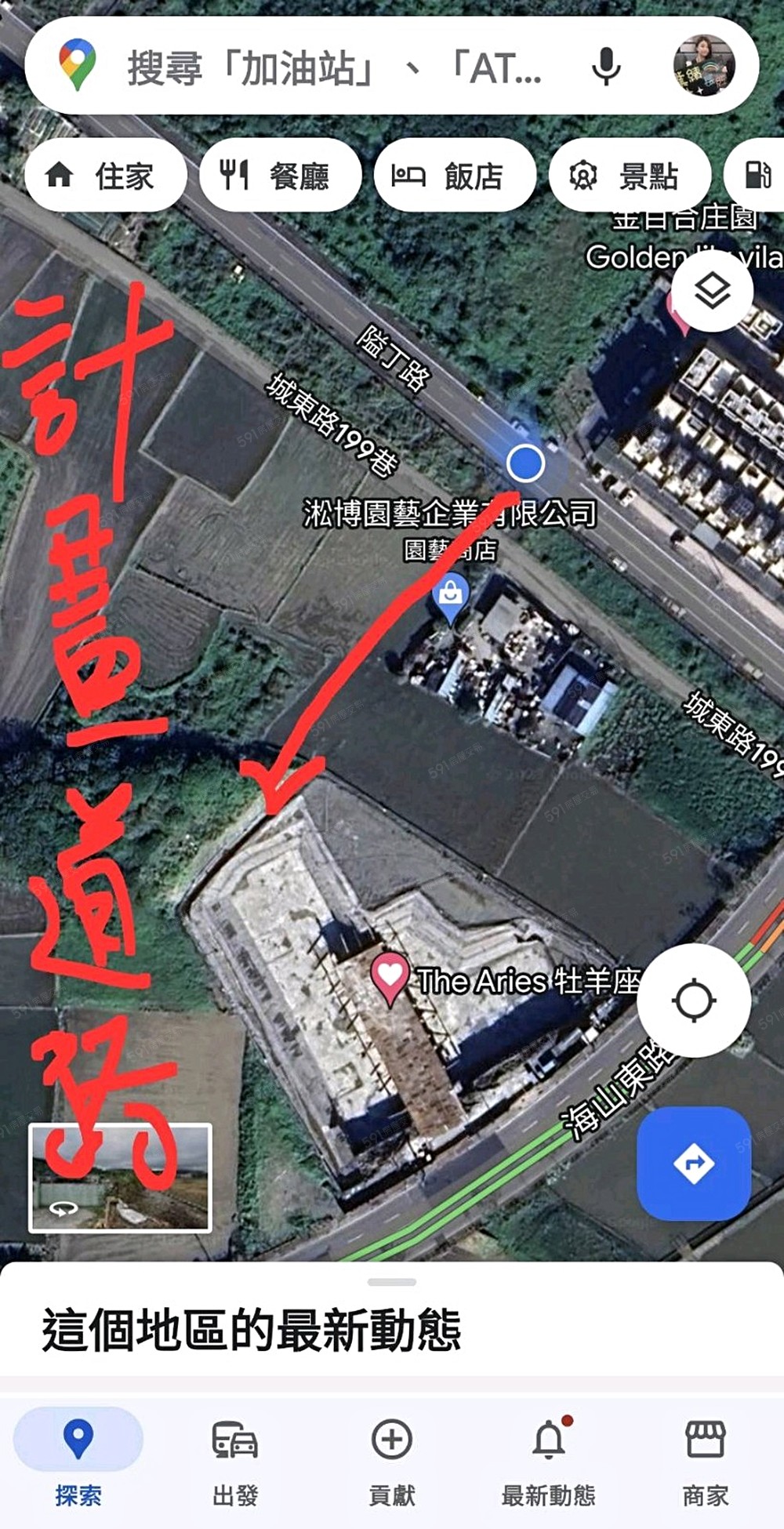Filter by 餐廳 restaurants chip

pos(280,176)
